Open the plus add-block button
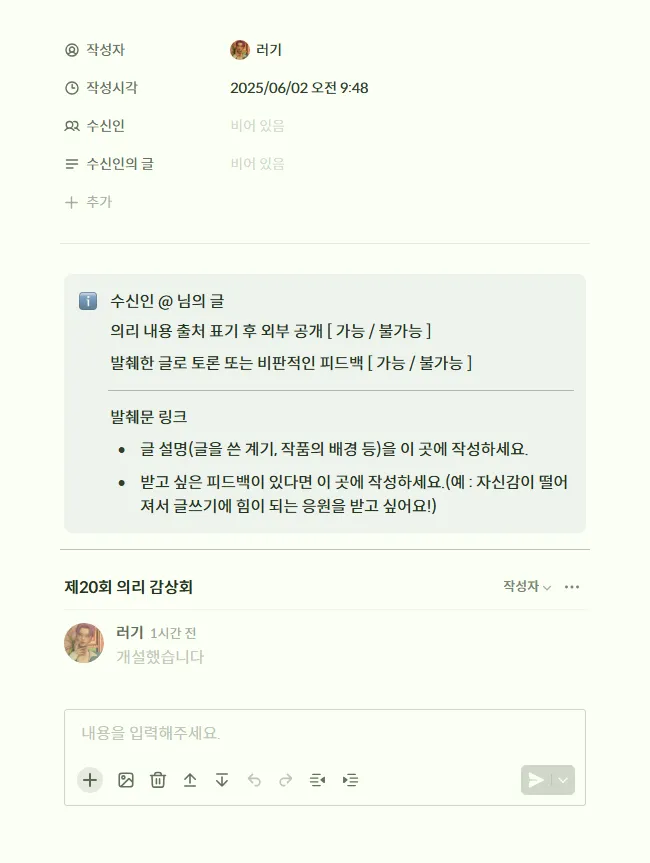The width and height of the screenshot is (650, 863). (90, 780)
